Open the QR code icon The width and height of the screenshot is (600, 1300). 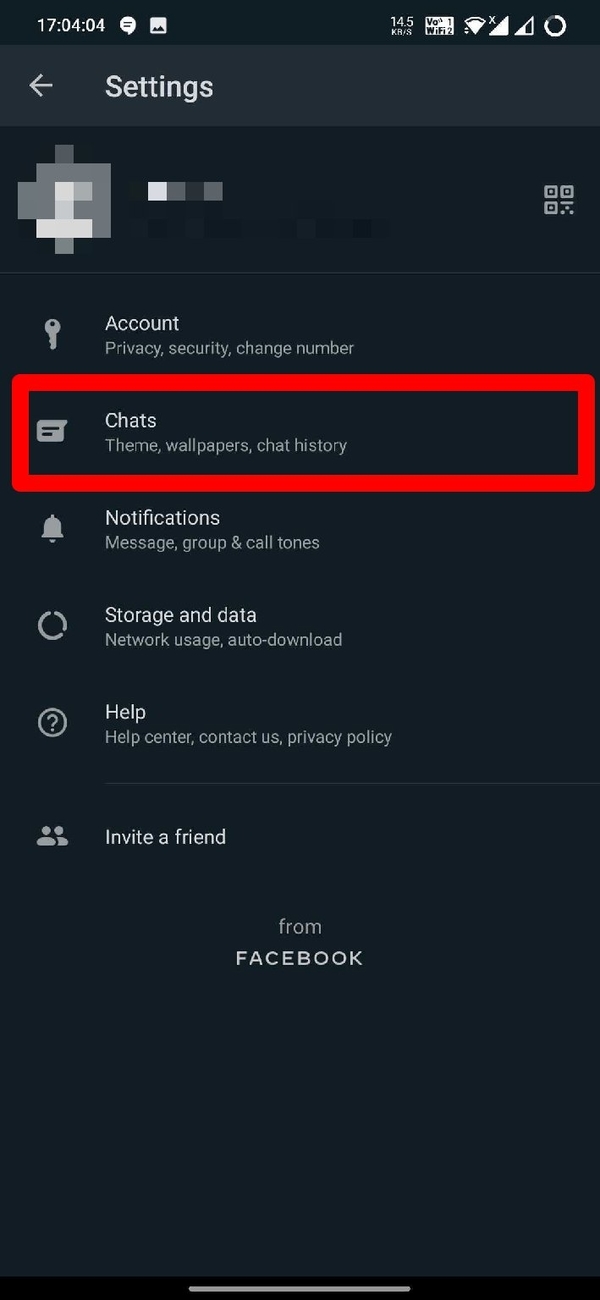coord(558,199)
